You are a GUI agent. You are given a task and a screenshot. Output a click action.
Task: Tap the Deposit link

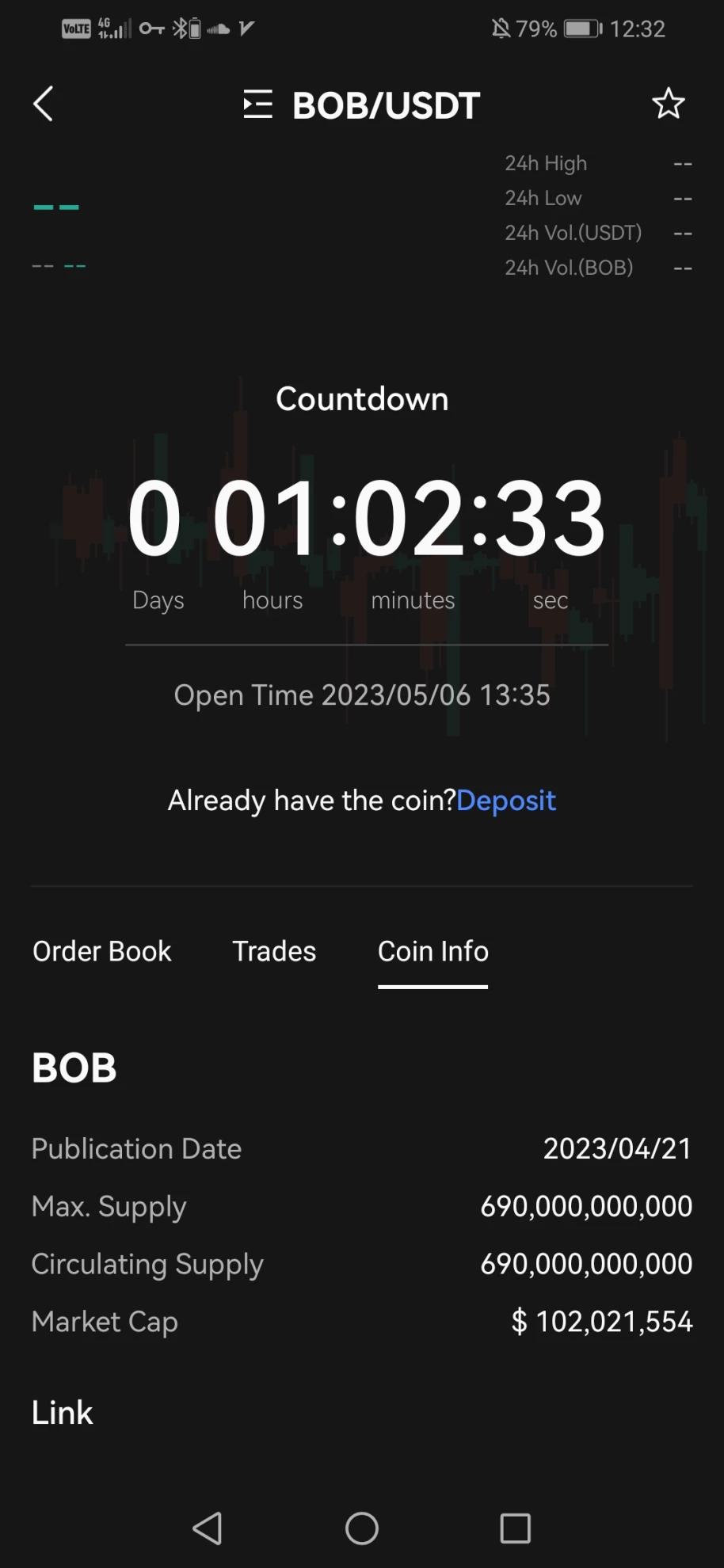pos(505,801)
